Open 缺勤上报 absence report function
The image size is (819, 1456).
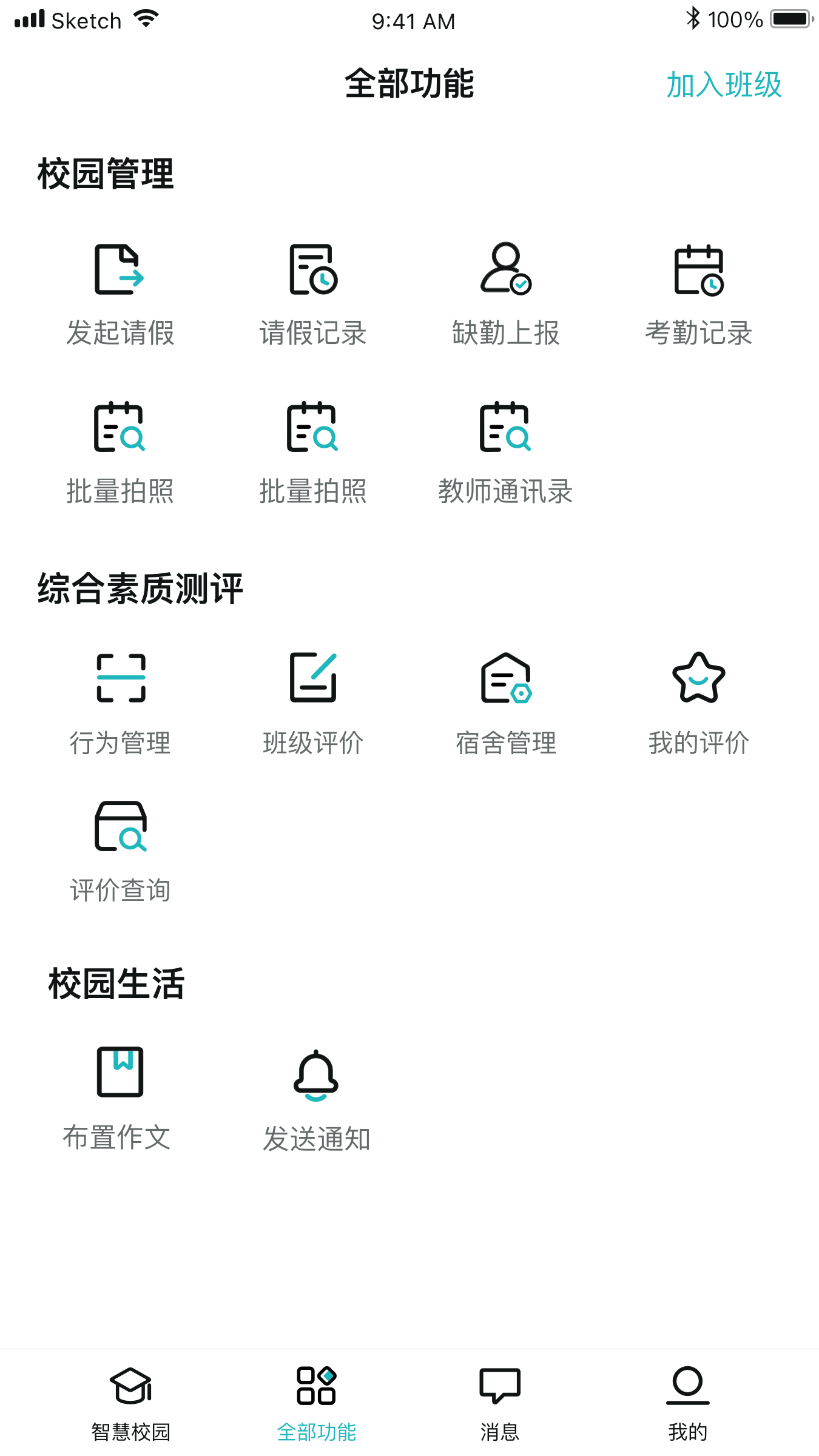pyautogui.click(x=507, y=273)
